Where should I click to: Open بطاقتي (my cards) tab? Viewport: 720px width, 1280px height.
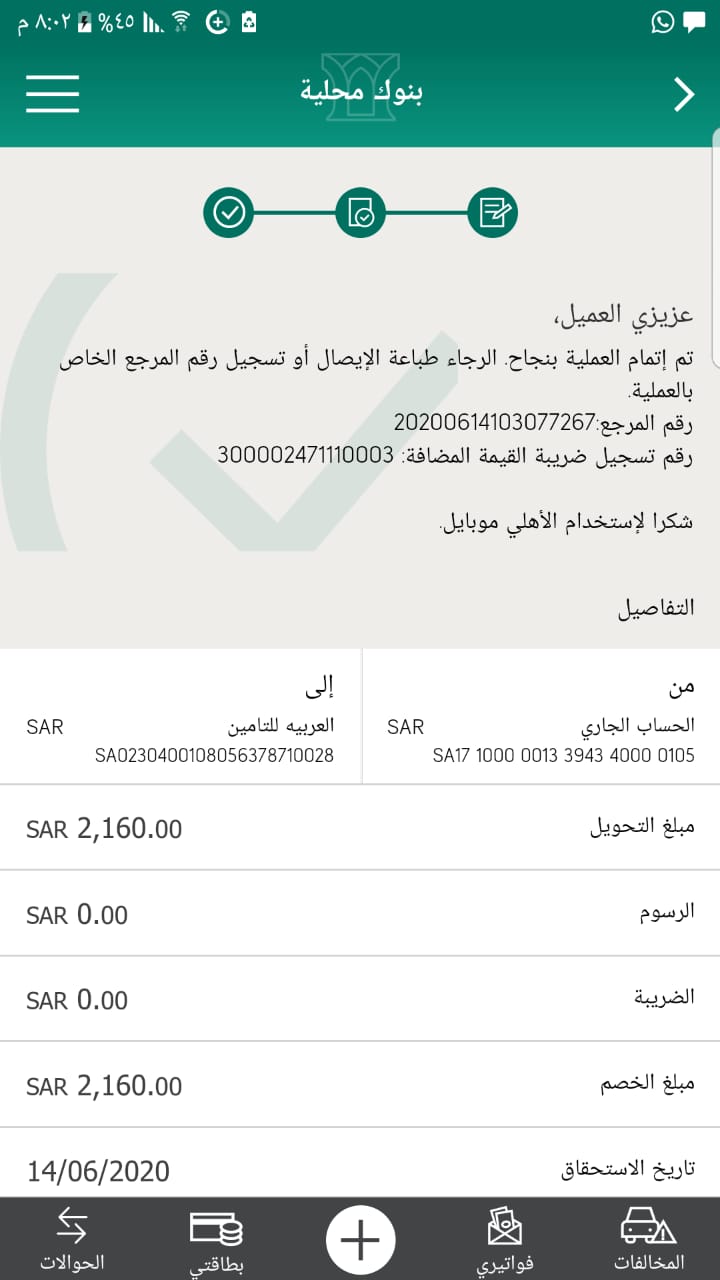(x=216, y=1239)
